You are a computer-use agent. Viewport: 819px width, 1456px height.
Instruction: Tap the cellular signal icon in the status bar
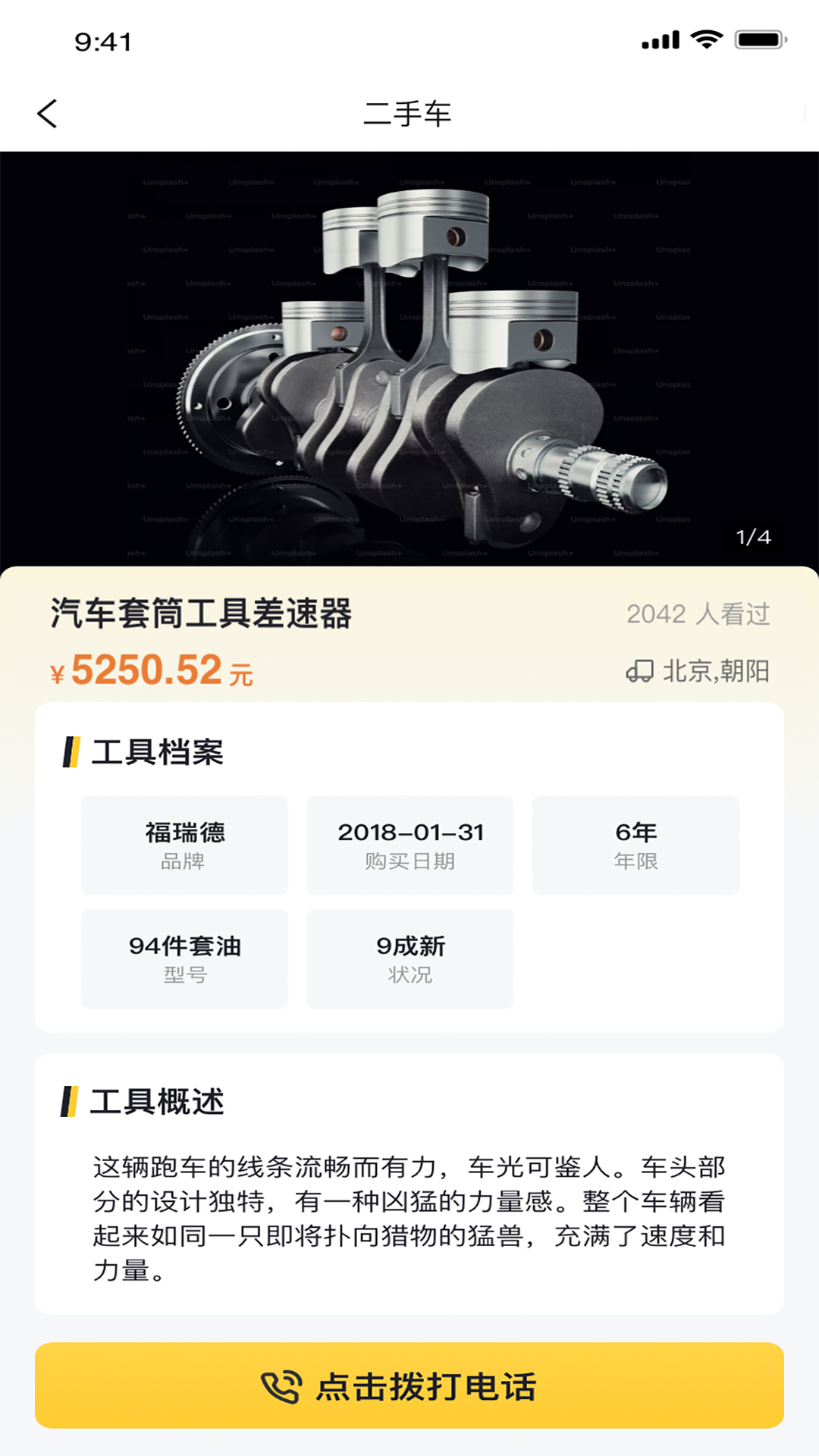tap(657, 42)
